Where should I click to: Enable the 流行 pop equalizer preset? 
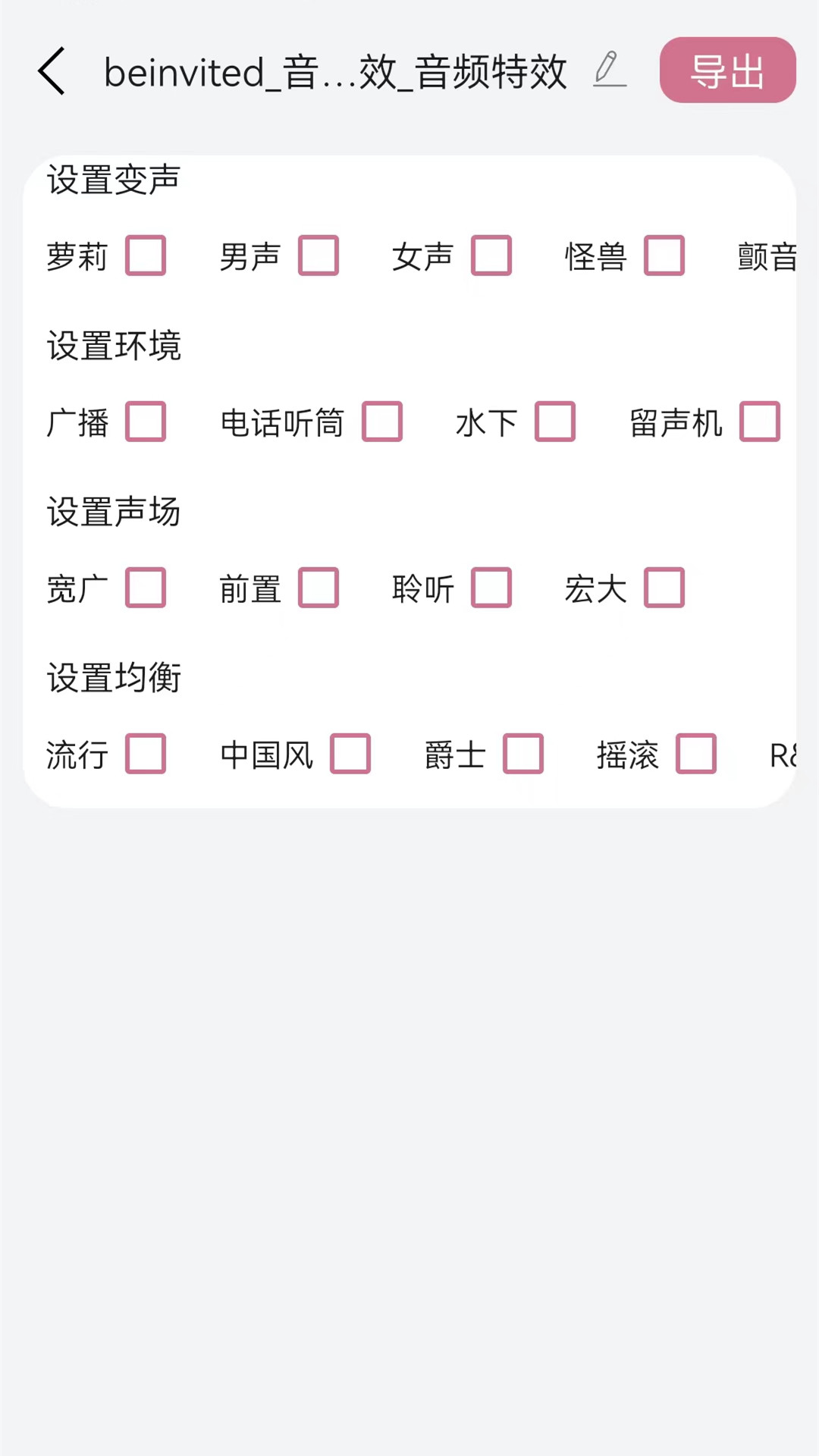tap(146, 755)
